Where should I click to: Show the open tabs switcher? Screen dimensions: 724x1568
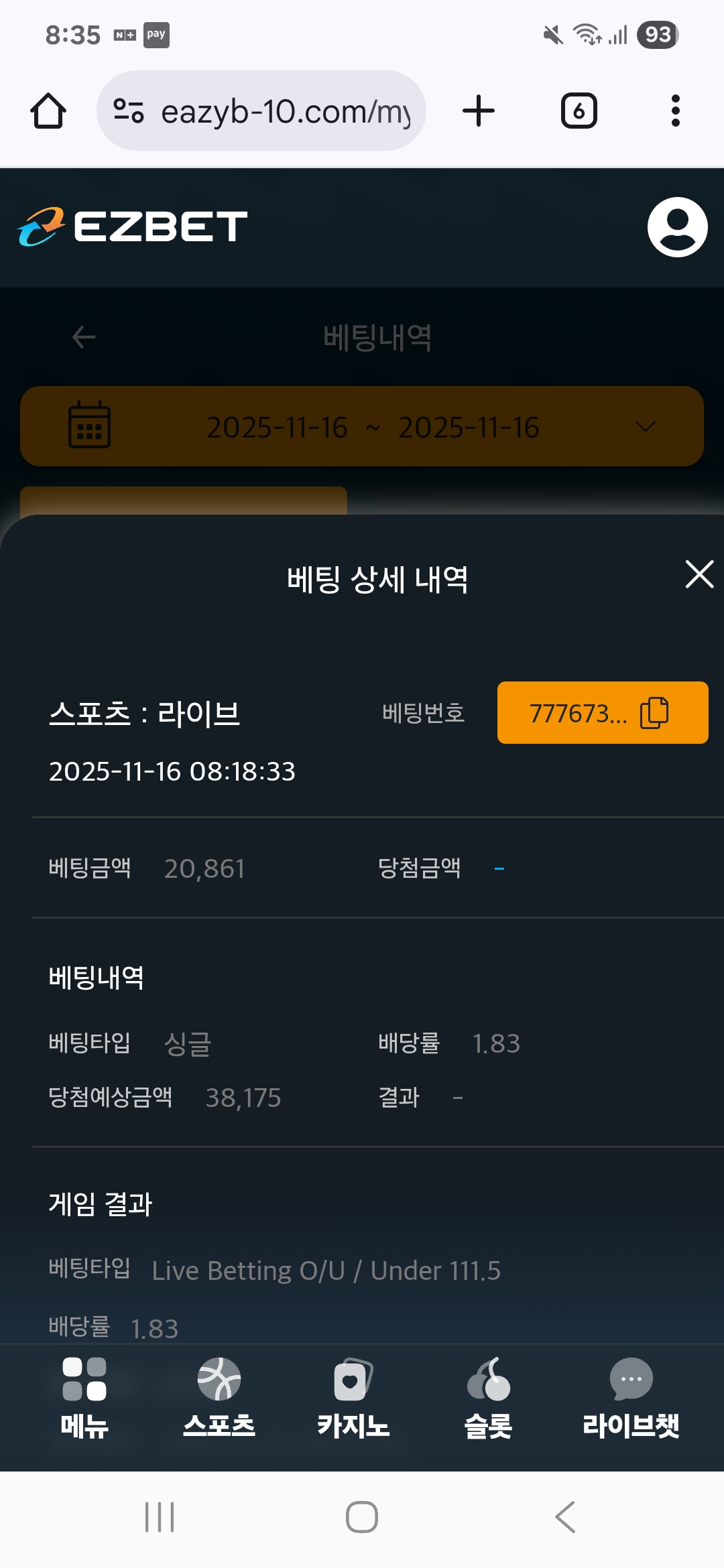pos(579,111)
